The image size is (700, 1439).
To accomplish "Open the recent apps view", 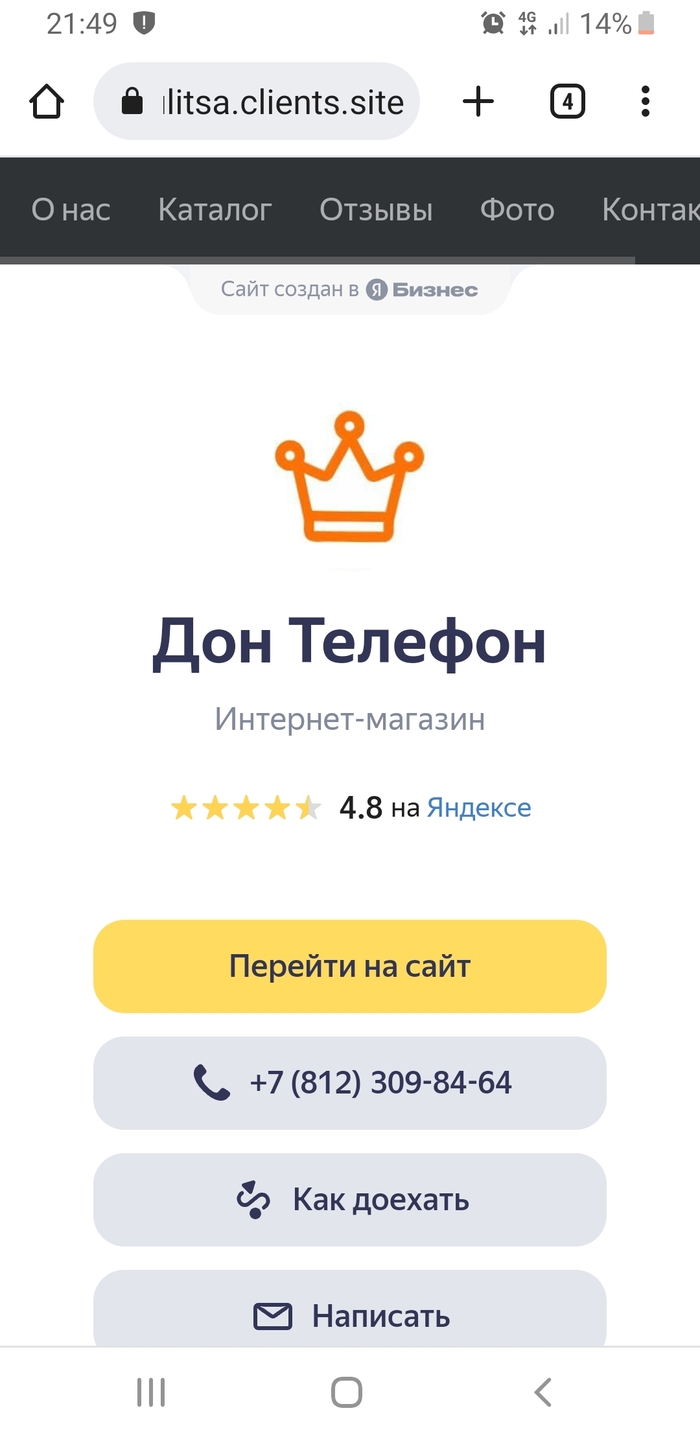I will click(151, 1392).
